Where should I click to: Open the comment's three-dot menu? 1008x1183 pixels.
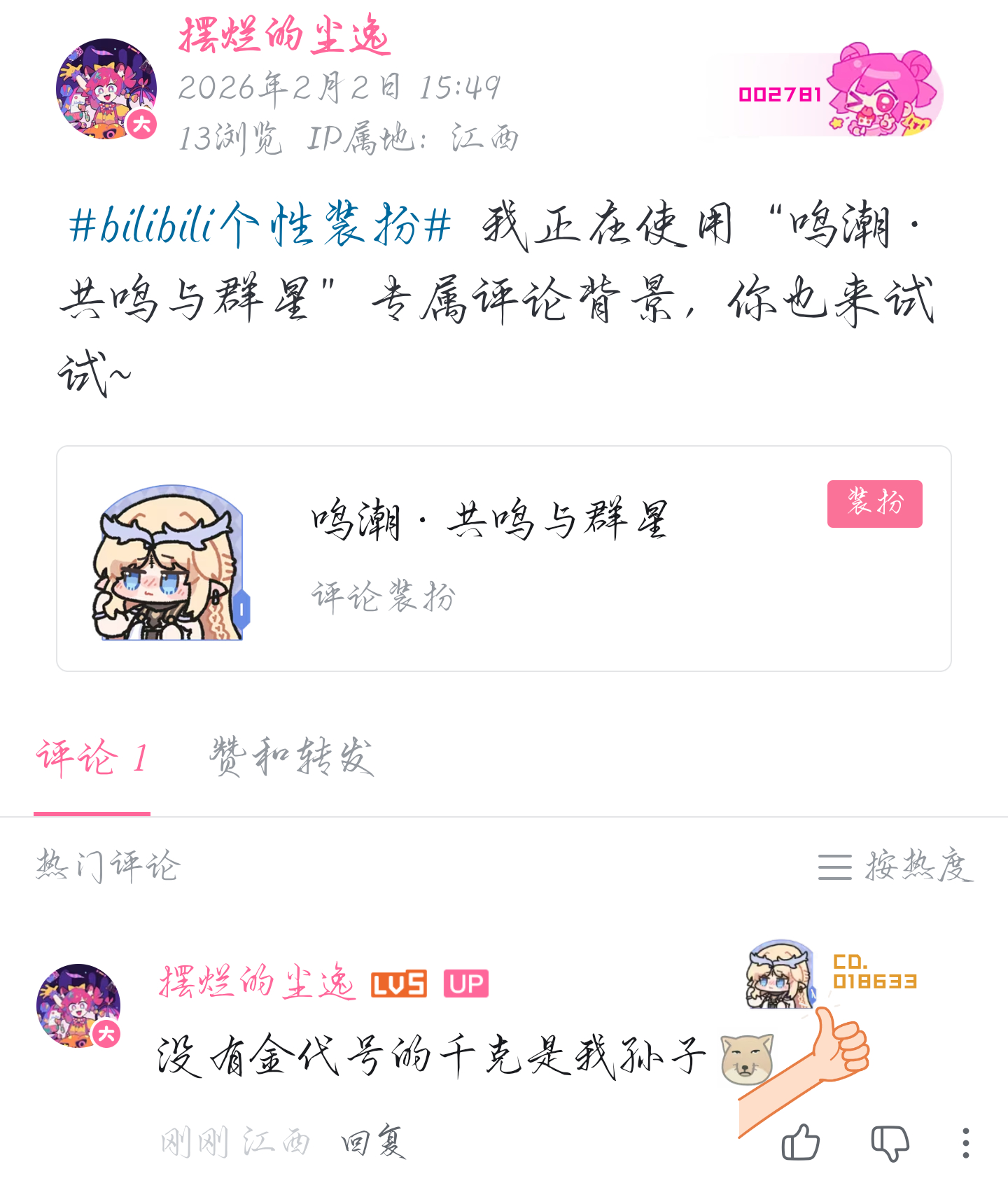click(966, 1142)
